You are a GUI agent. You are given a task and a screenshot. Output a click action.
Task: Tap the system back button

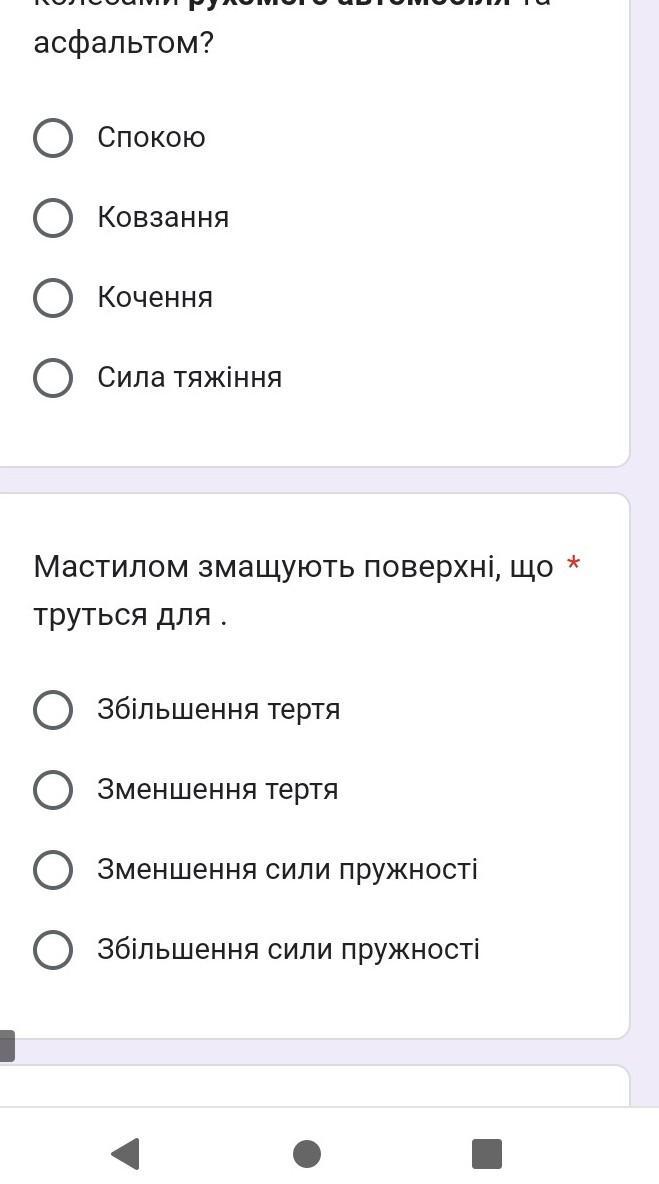tap(125, 1154)
